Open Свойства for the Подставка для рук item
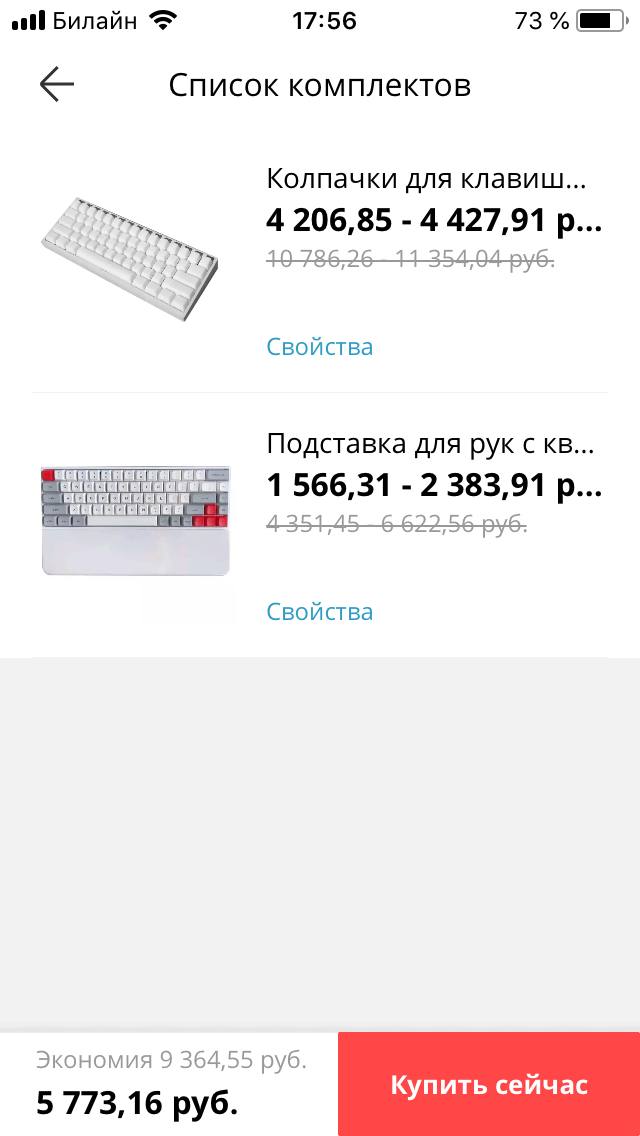The image size is (640, 1136). click(320, 612)
